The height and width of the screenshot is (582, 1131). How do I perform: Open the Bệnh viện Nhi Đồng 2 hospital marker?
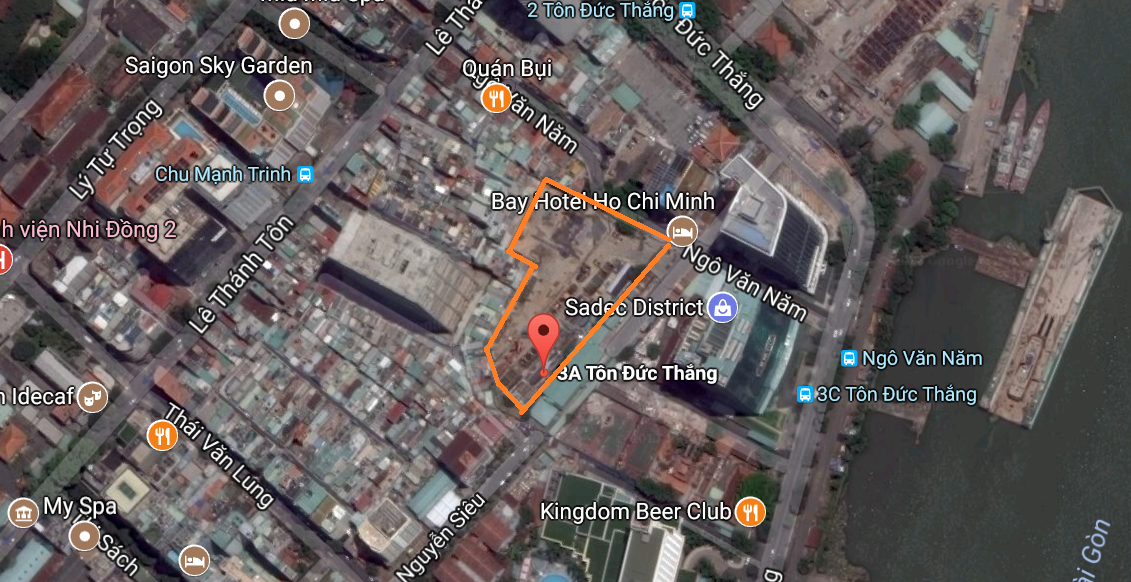click(3, 259)
